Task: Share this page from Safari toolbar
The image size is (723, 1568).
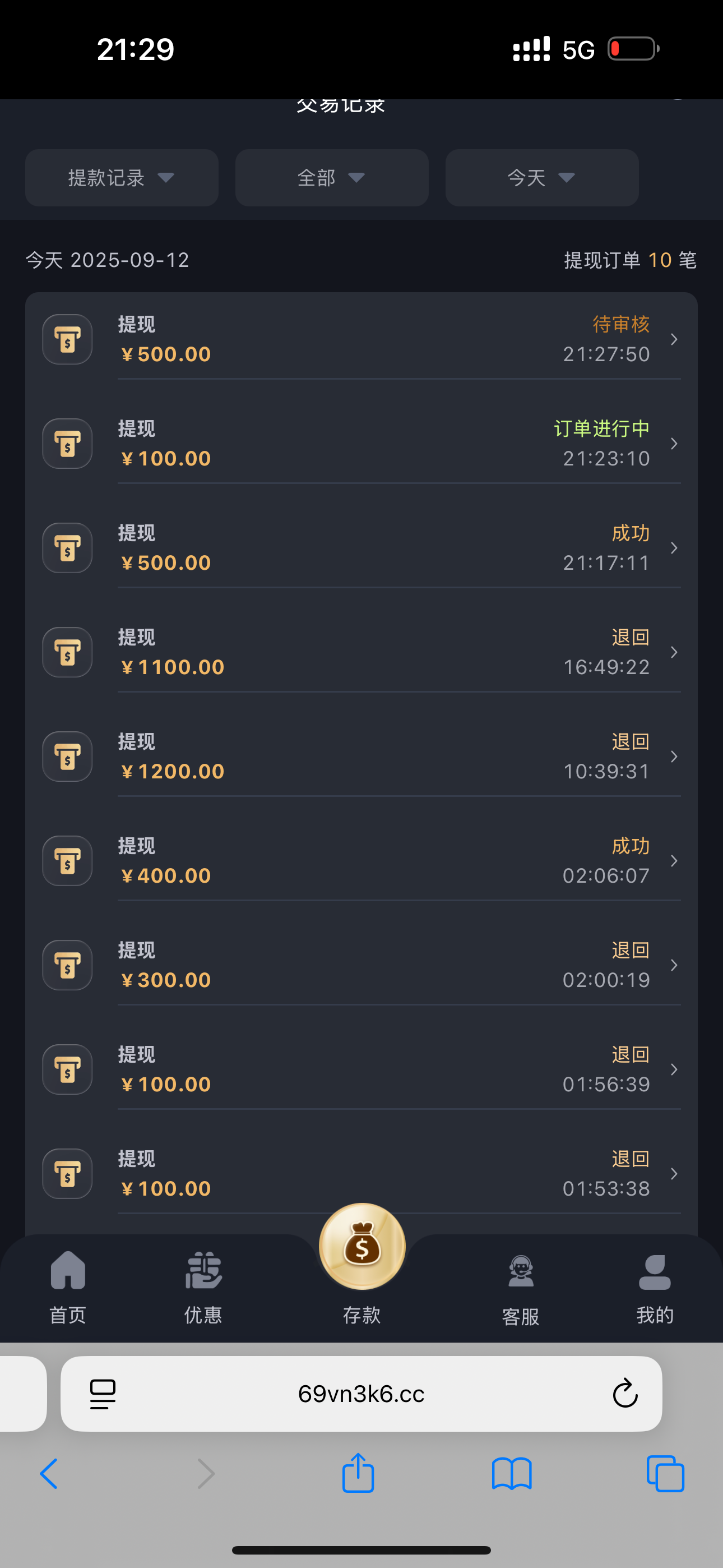Action: point(358,1474)
